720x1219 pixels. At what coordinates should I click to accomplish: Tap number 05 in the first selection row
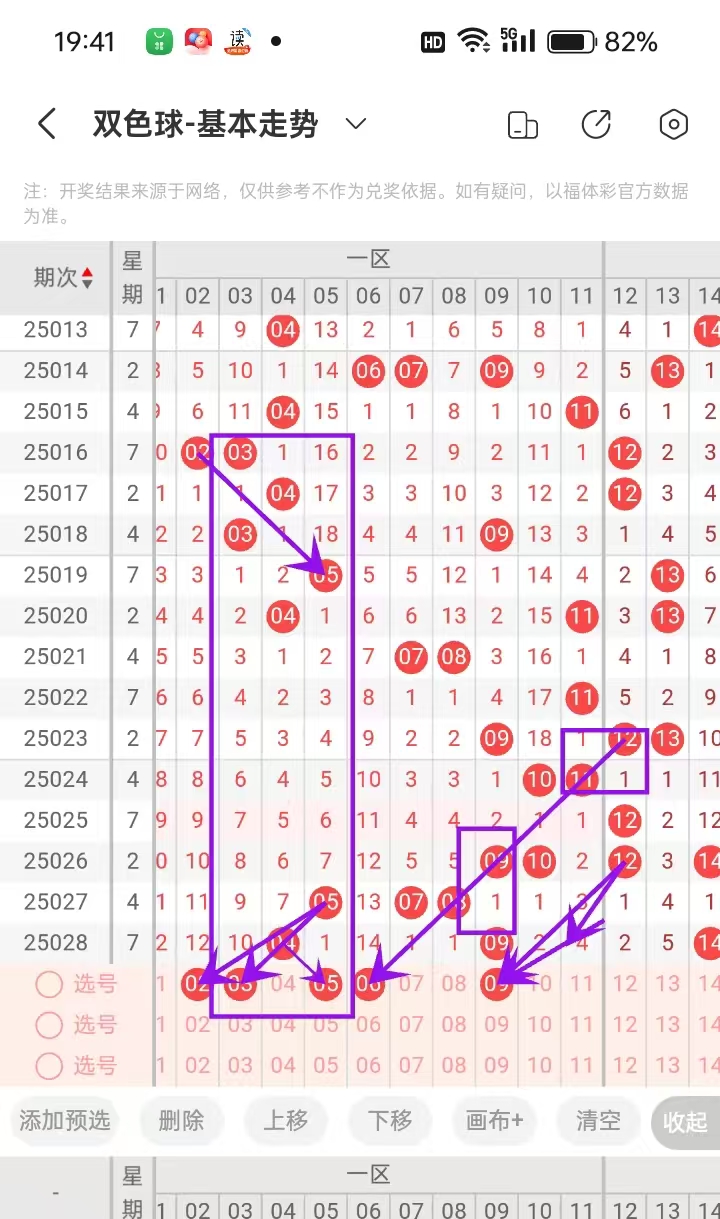[x=325, y=983]
